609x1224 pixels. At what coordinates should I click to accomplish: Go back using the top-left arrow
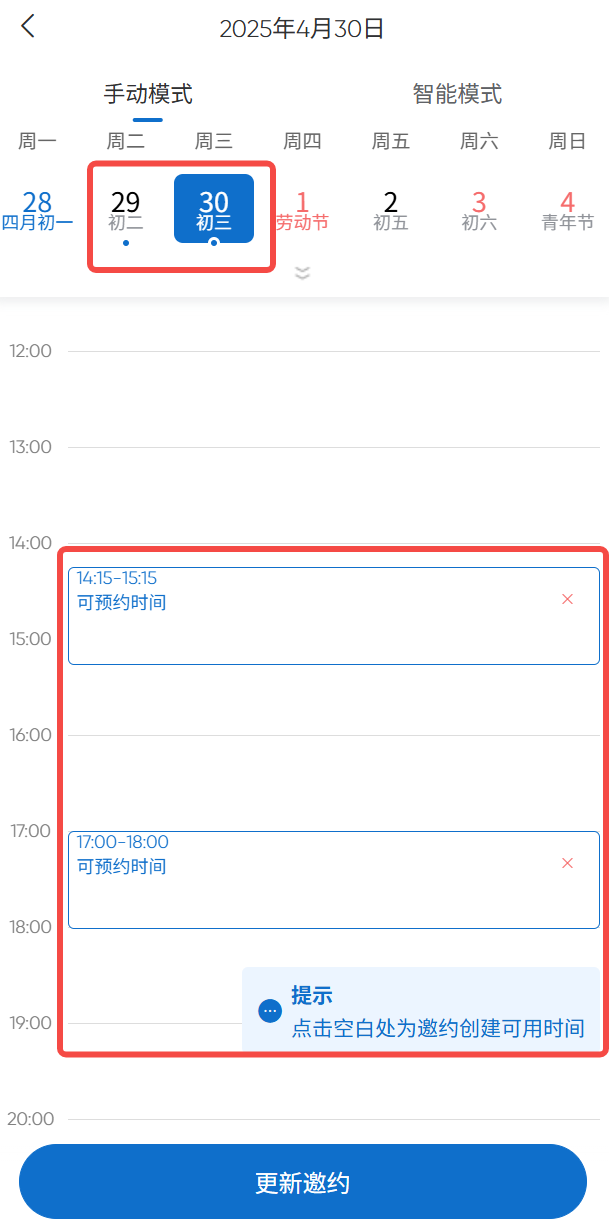click(x=28, y=27)
